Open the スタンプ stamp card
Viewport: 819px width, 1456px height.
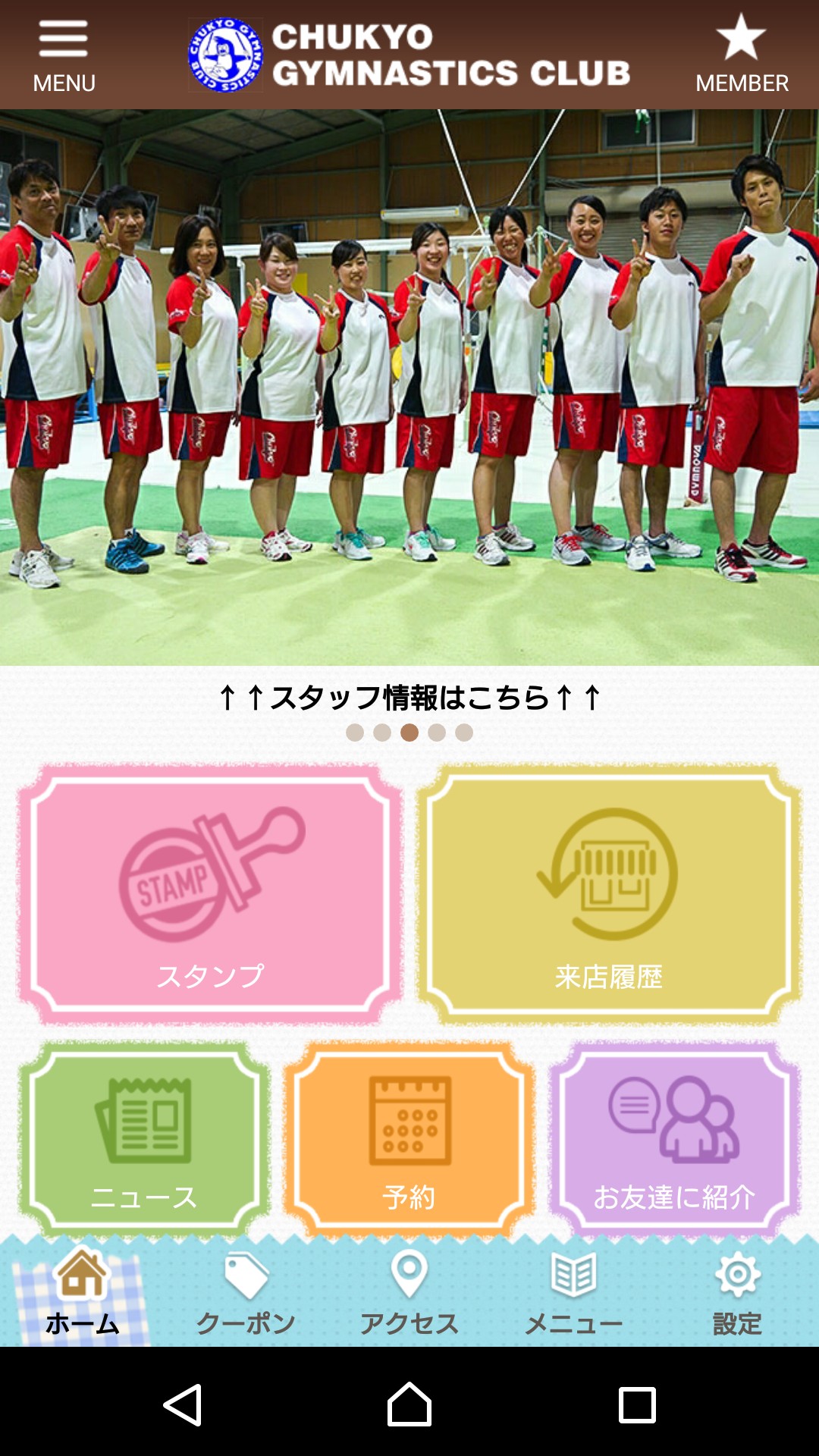click(210, 895)
